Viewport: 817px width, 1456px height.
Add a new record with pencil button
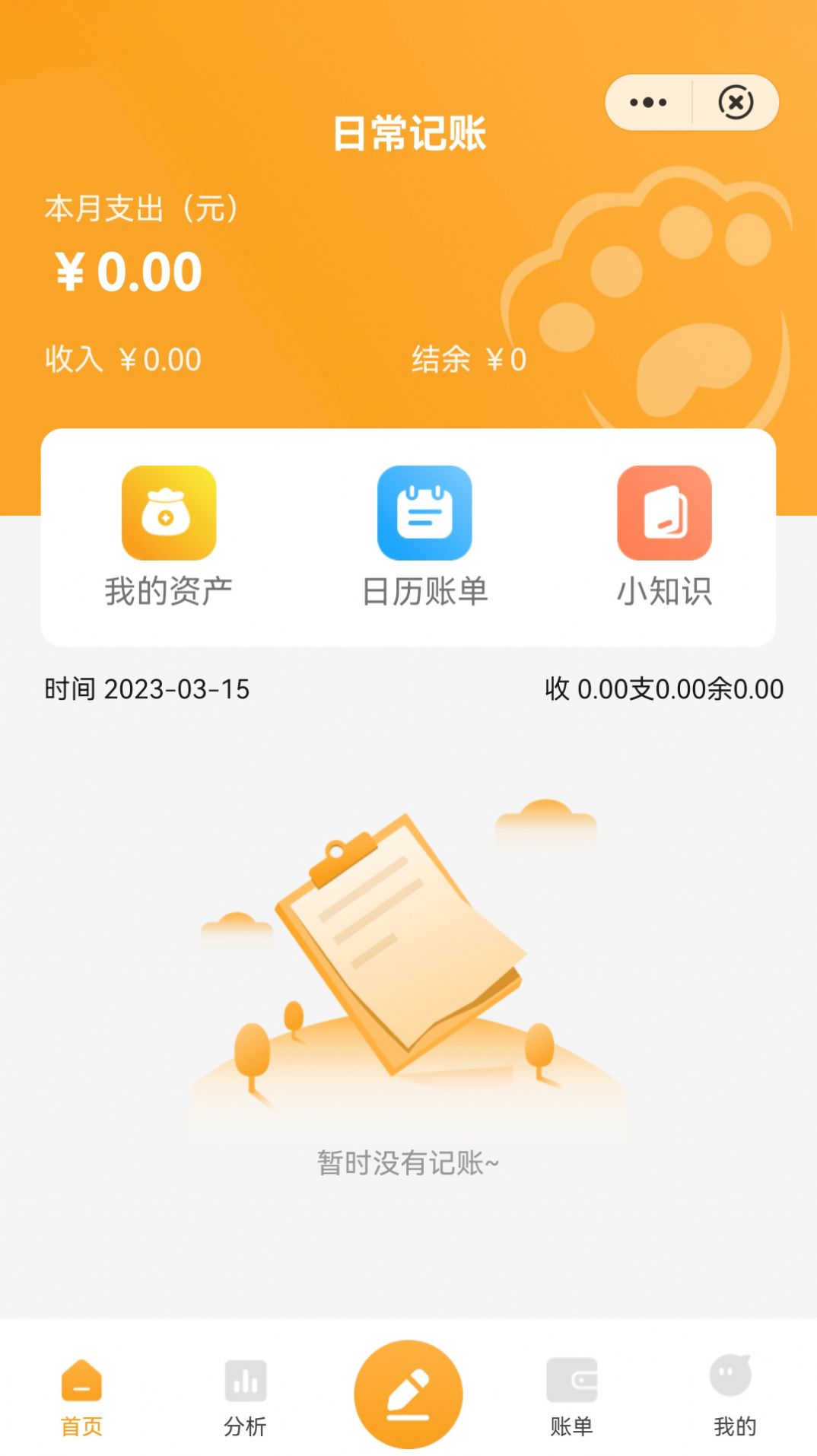408,1394
